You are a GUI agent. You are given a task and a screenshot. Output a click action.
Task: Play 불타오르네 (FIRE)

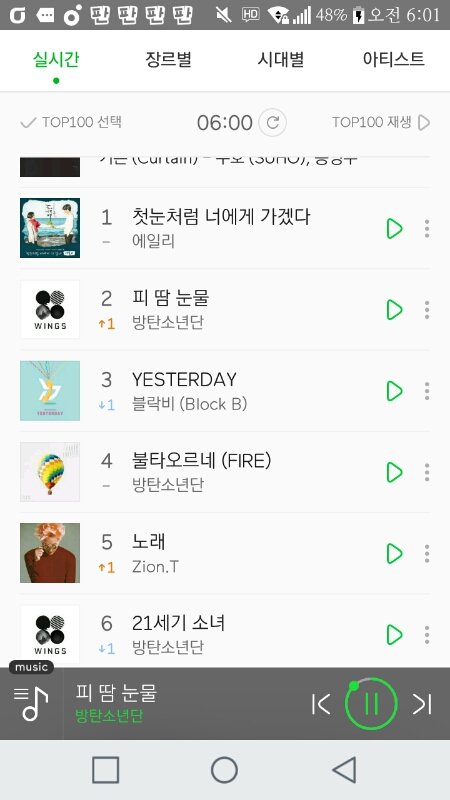(x=394, y=472)
